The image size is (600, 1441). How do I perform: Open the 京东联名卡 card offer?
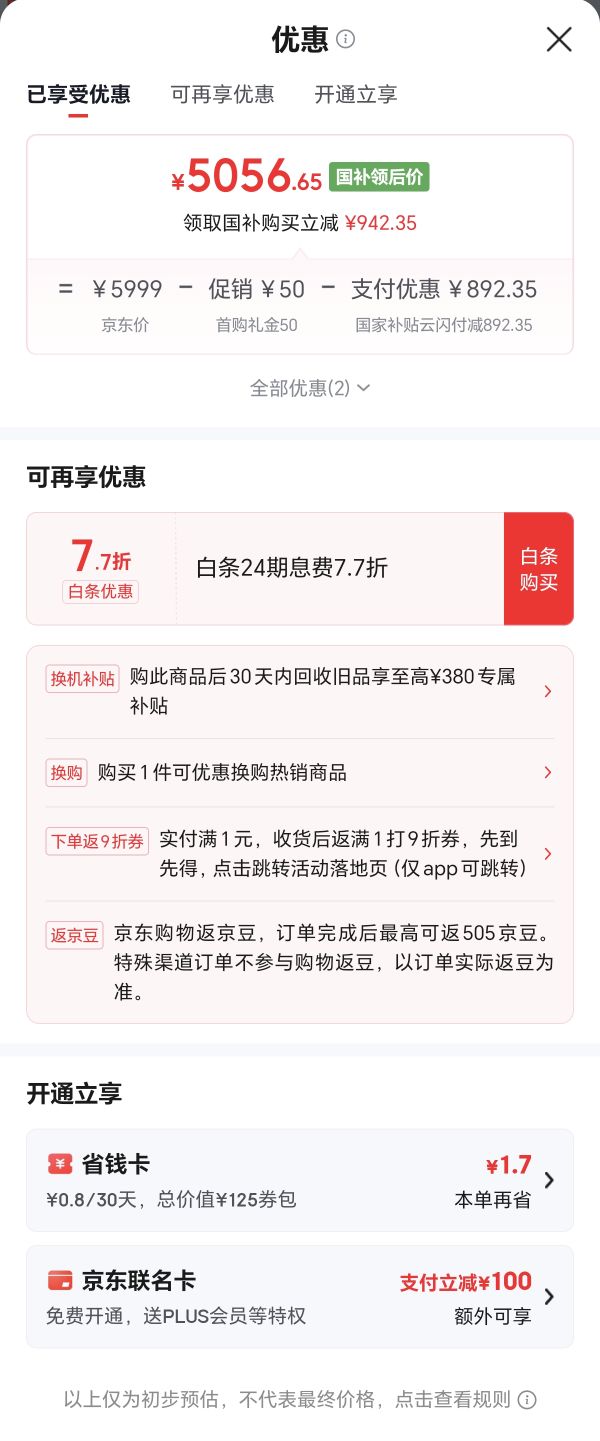[300, 1296]
